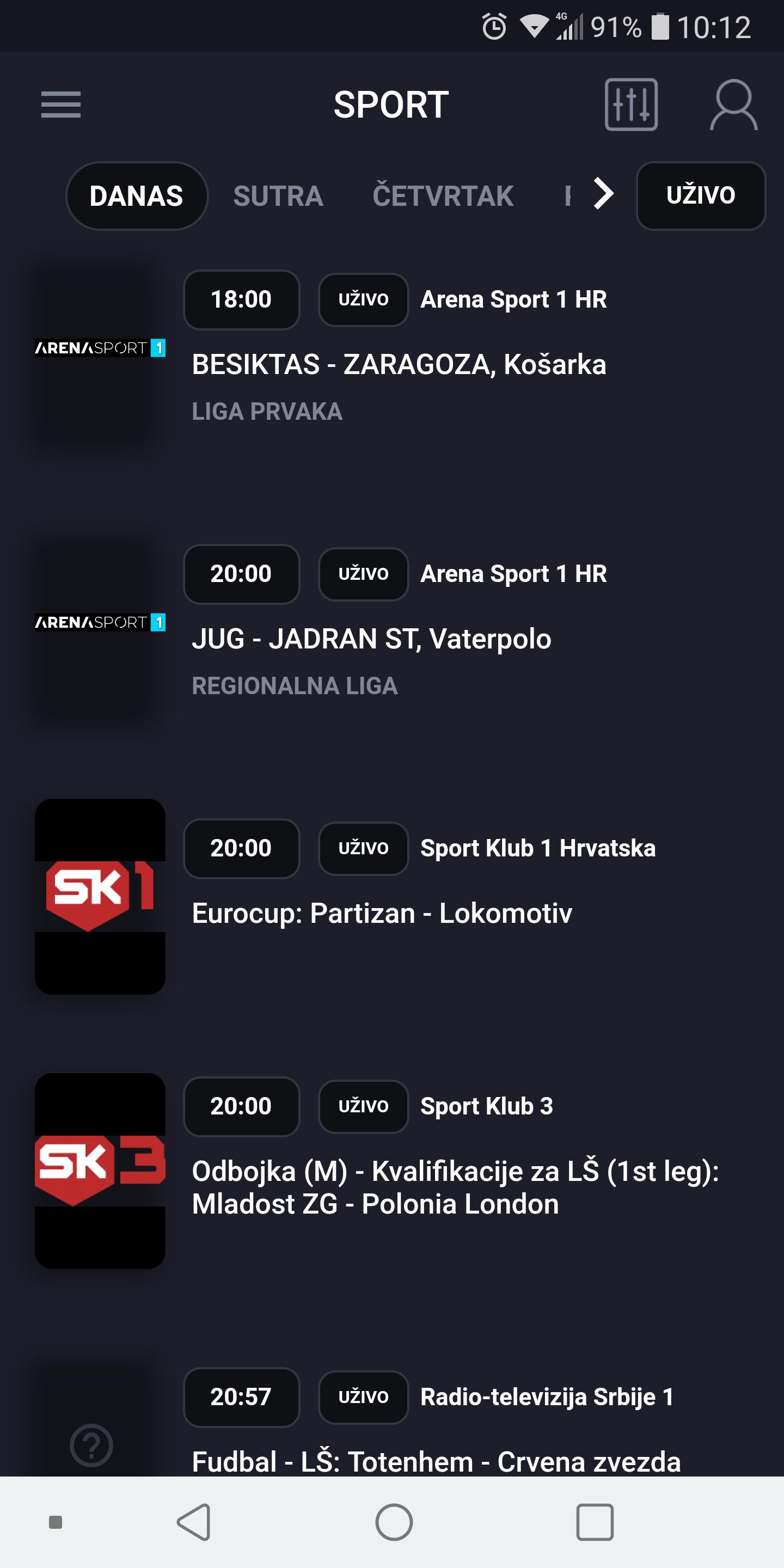Go back with the system back button
This screenshot has height=1568, width=784.
(x=194, y=1522)
